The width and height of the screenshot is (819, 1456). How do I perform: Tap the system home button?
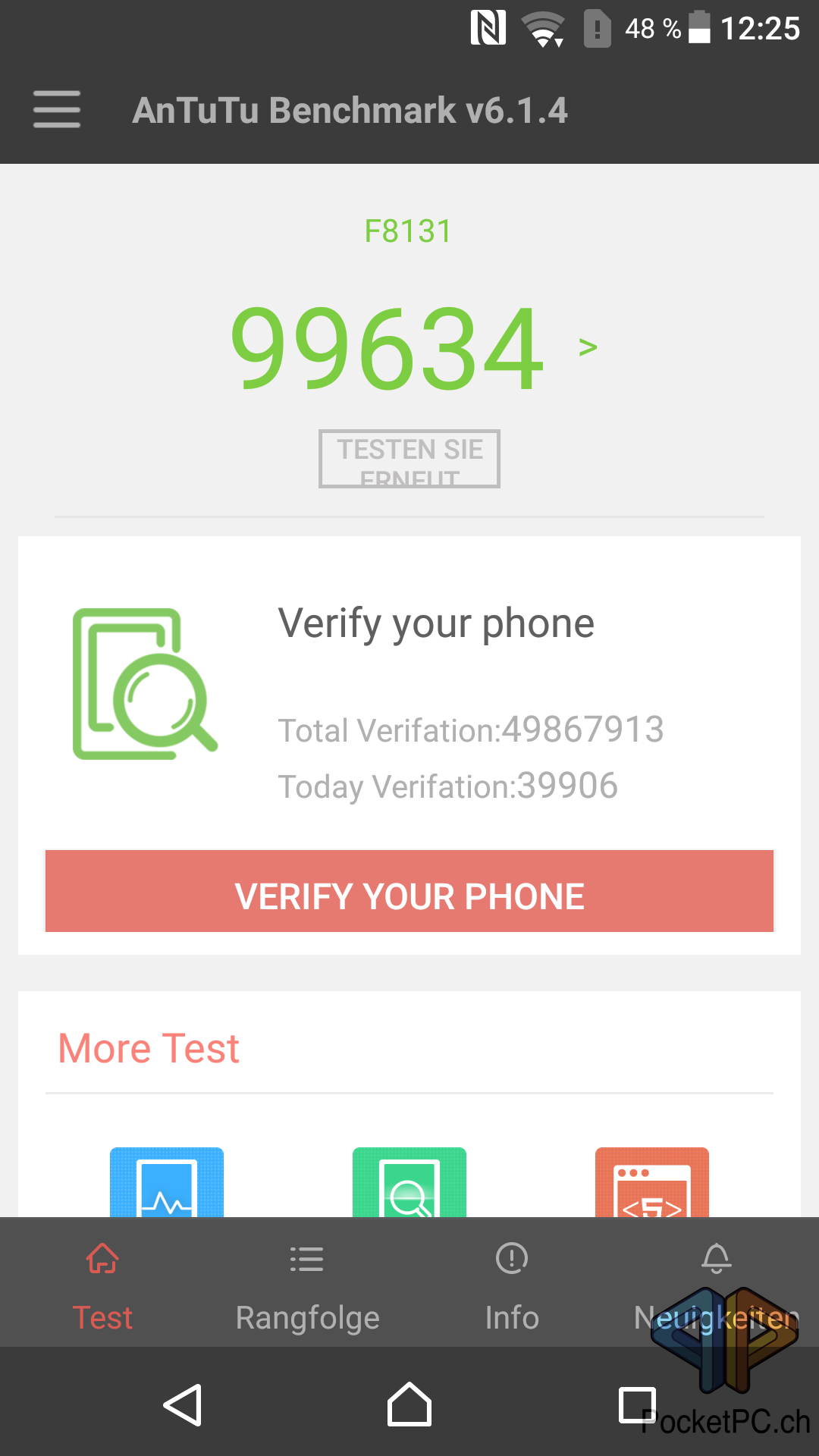point(409,1404)
